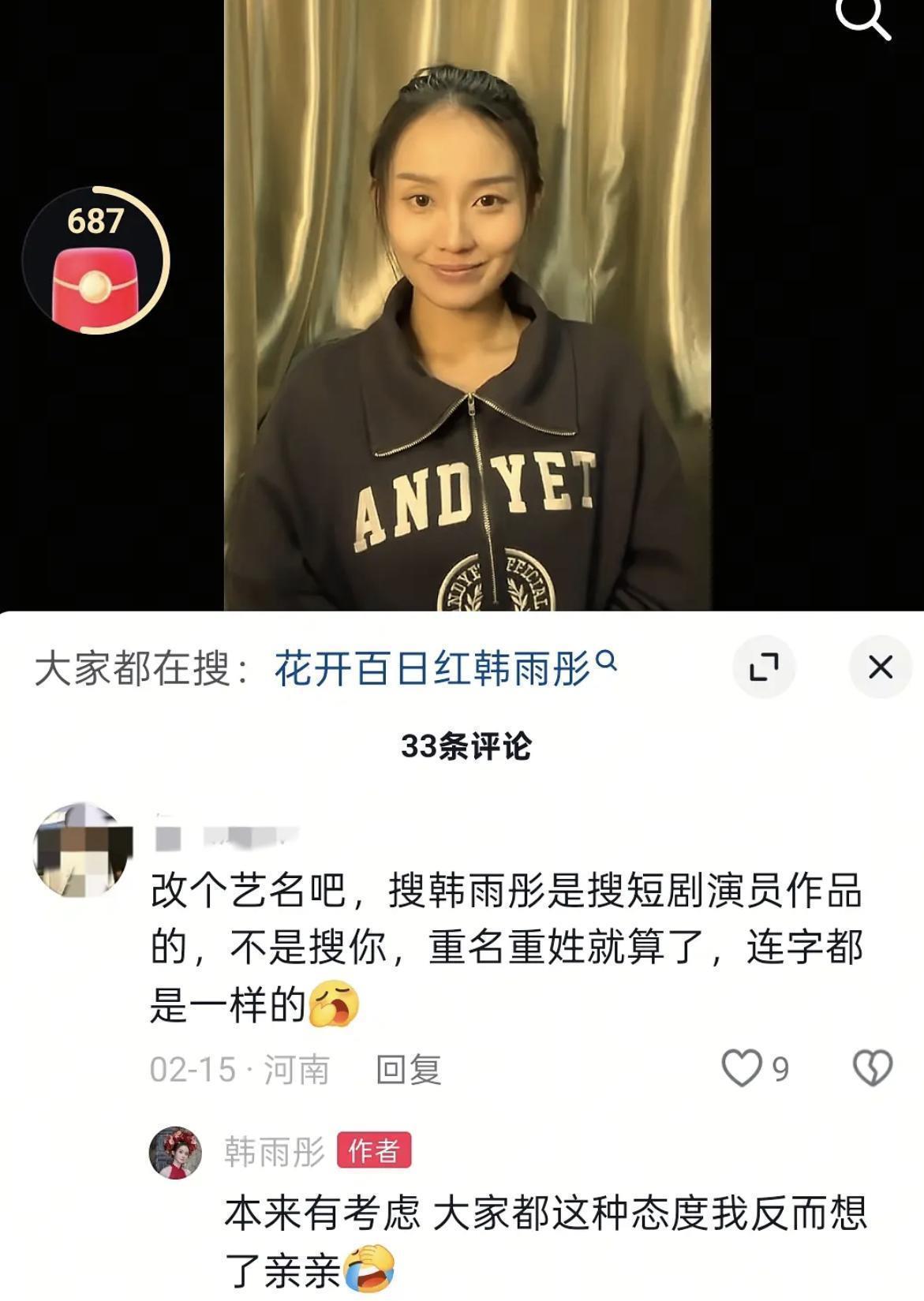This screenshot has width=924, height=1301.
Task: Open the pixelated commenter's avatar profile
Action: point(83,851)
